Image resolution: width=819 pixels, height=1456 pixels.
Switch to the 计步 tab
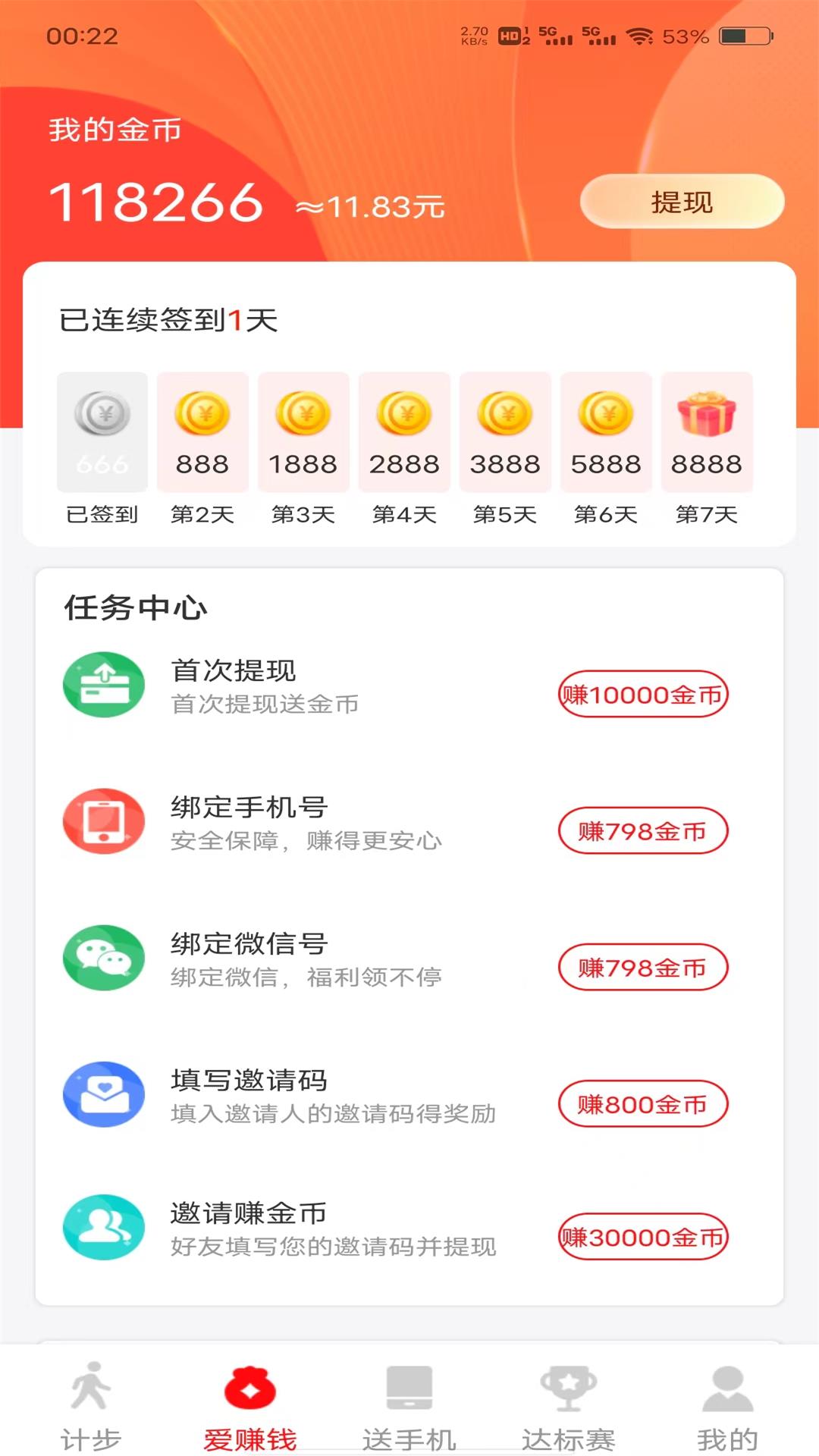[91, 1406]
